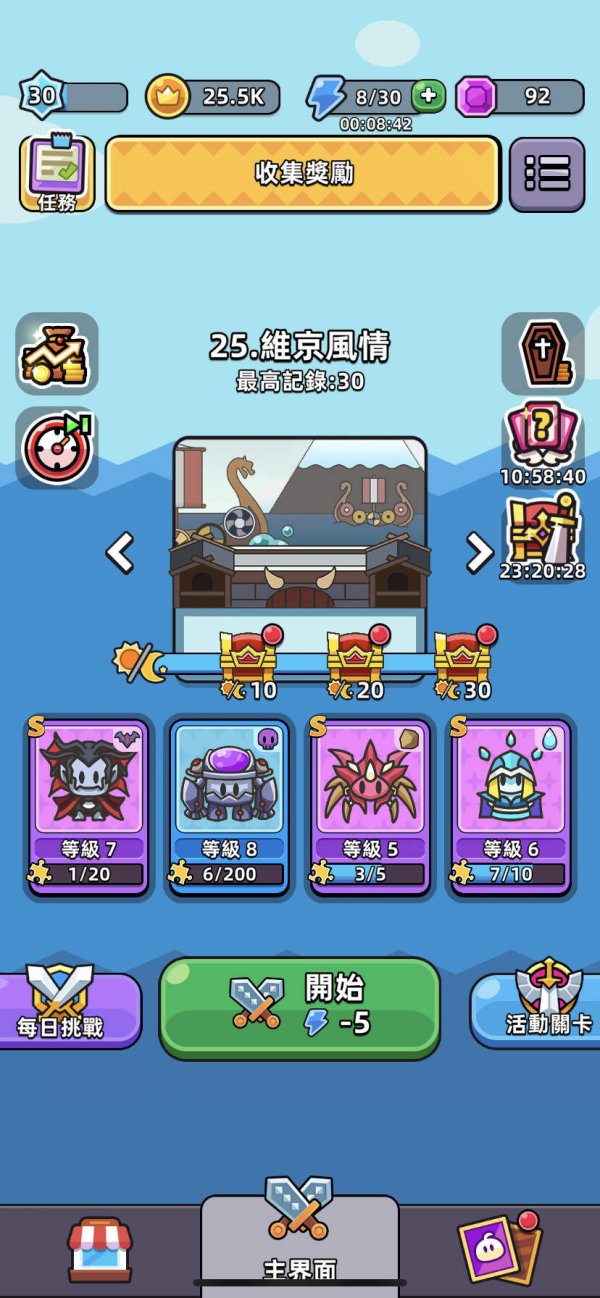This screenshot has width=600, height=1298.
Task: Open the 任務 missions button
Action: click(x=57, y=174)
